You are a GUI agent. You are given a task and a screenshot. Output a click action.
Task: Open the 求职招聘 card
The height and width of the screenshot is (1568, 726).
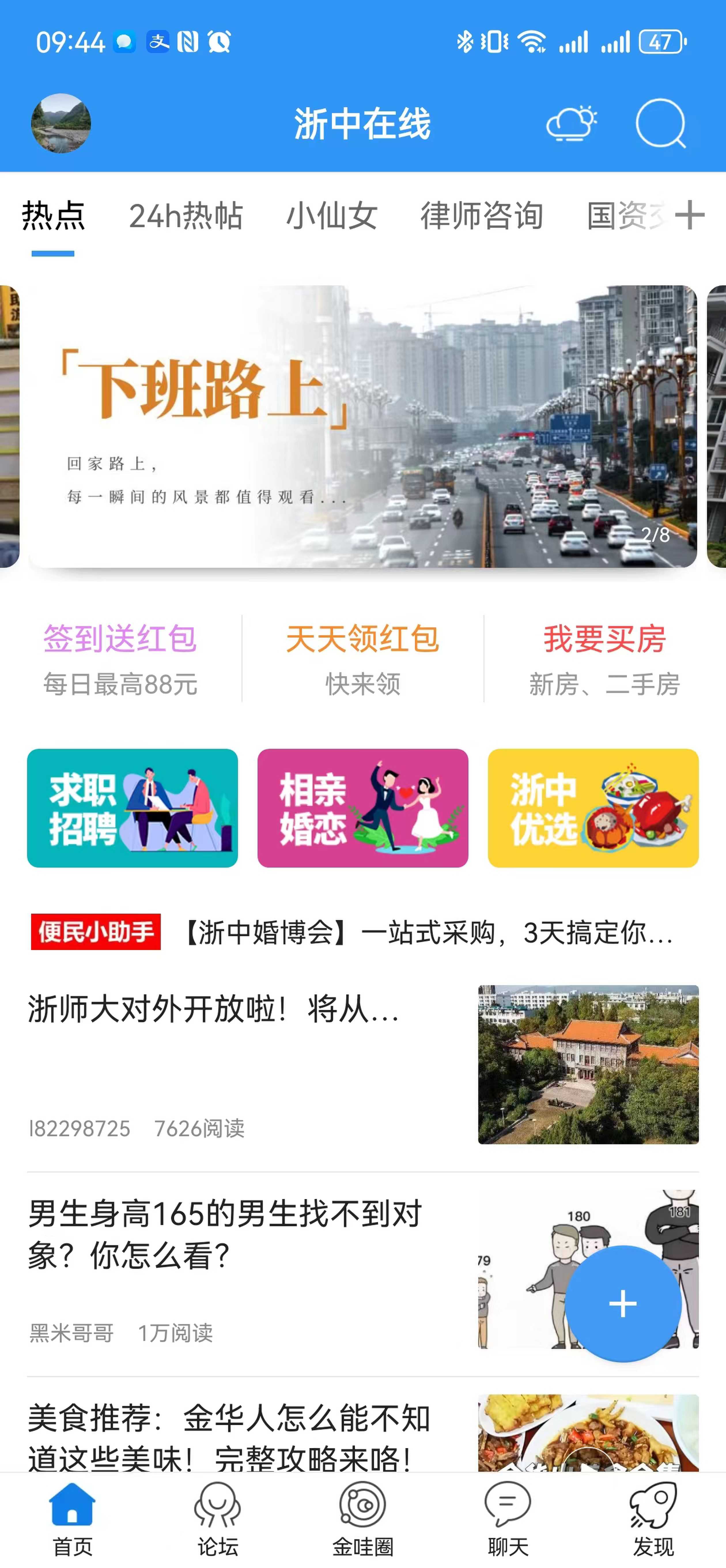coord(132,808)
